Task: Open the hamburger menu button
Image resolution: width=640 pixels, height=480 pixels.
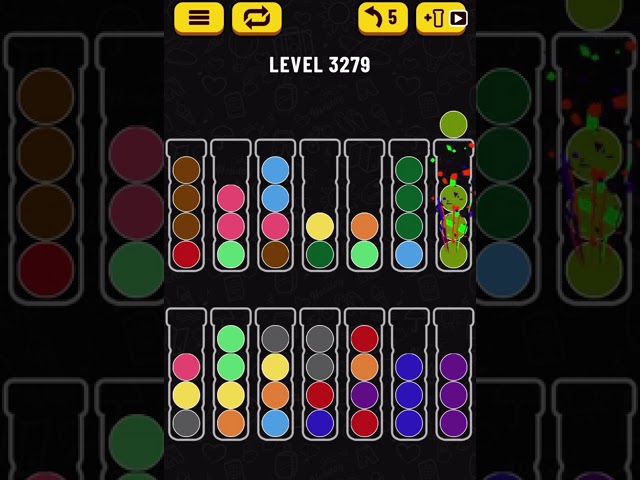Action: pyautogui.click(x=199, y=17)
